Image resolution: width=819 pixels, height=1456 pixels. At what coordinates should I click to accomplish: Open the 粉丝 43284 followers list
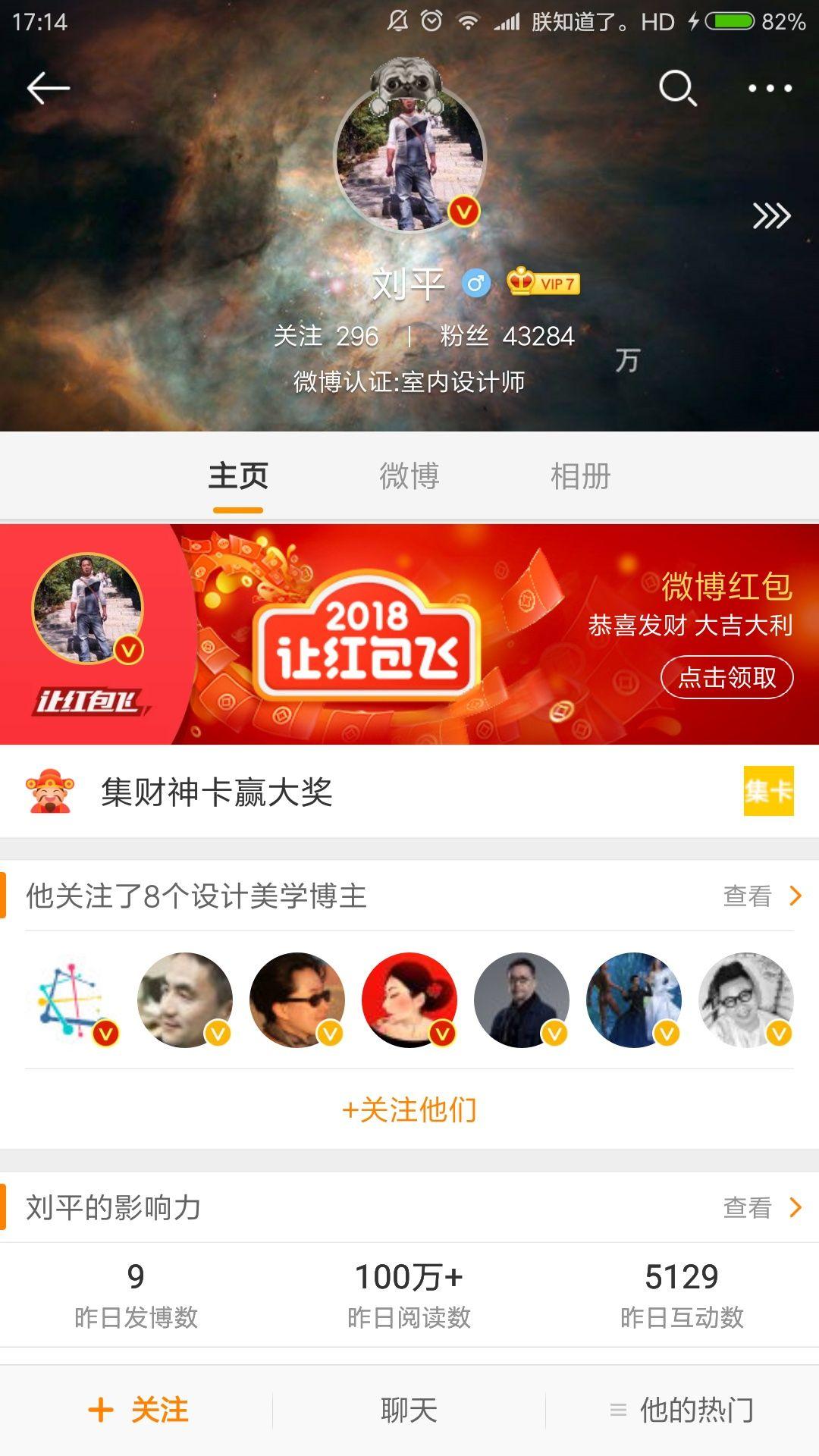pyautogui.click(x=507, y=336)
